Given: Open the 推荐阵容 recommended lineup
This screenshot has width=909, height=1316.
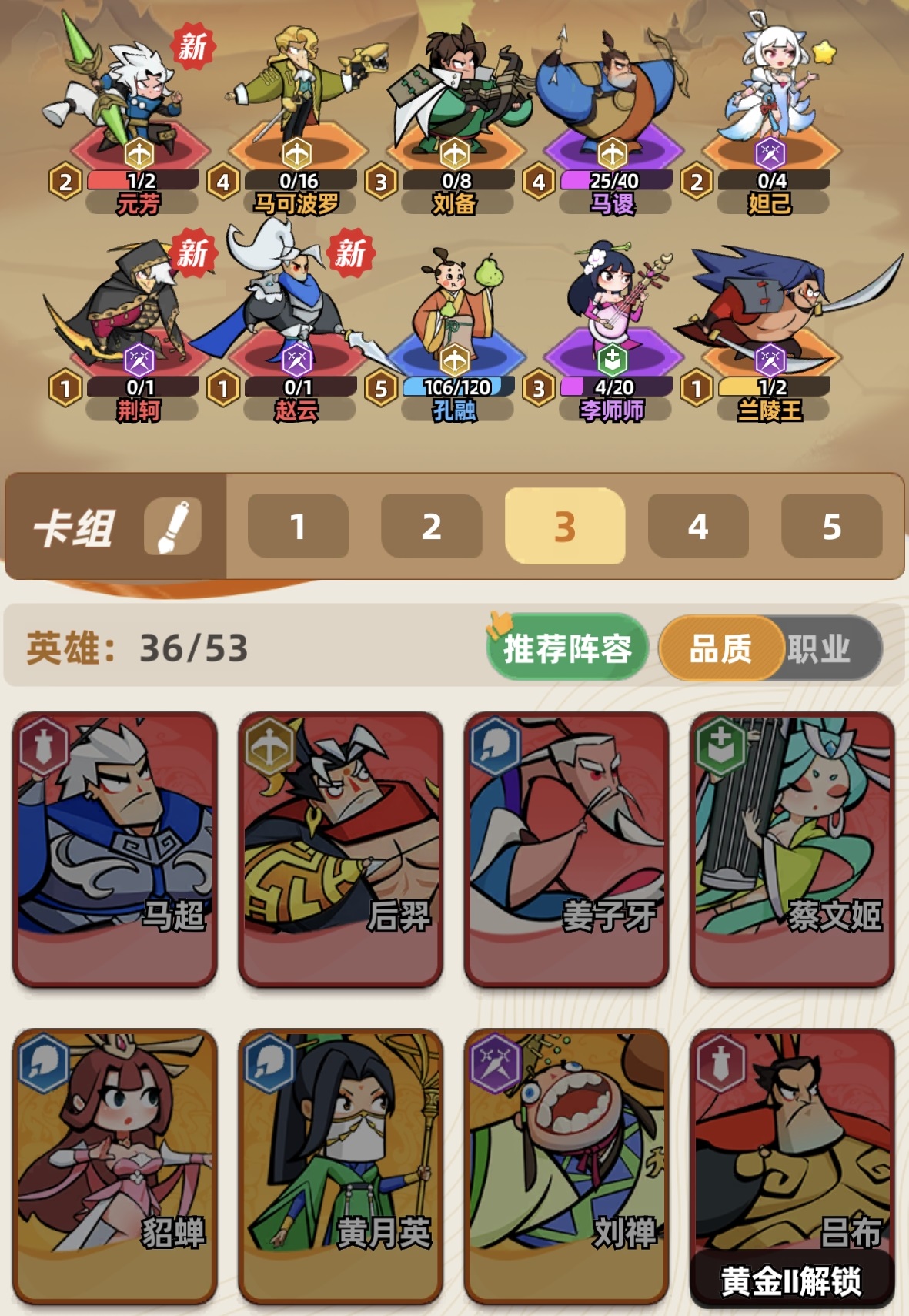Looking at the screenshot, I should pos(567,648).
